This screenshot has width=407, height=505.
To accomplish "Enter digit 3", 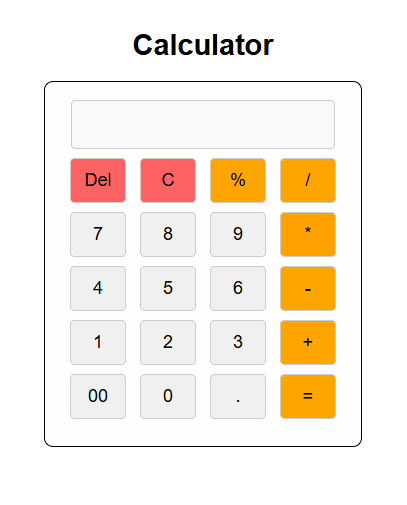I will [238, 342].
